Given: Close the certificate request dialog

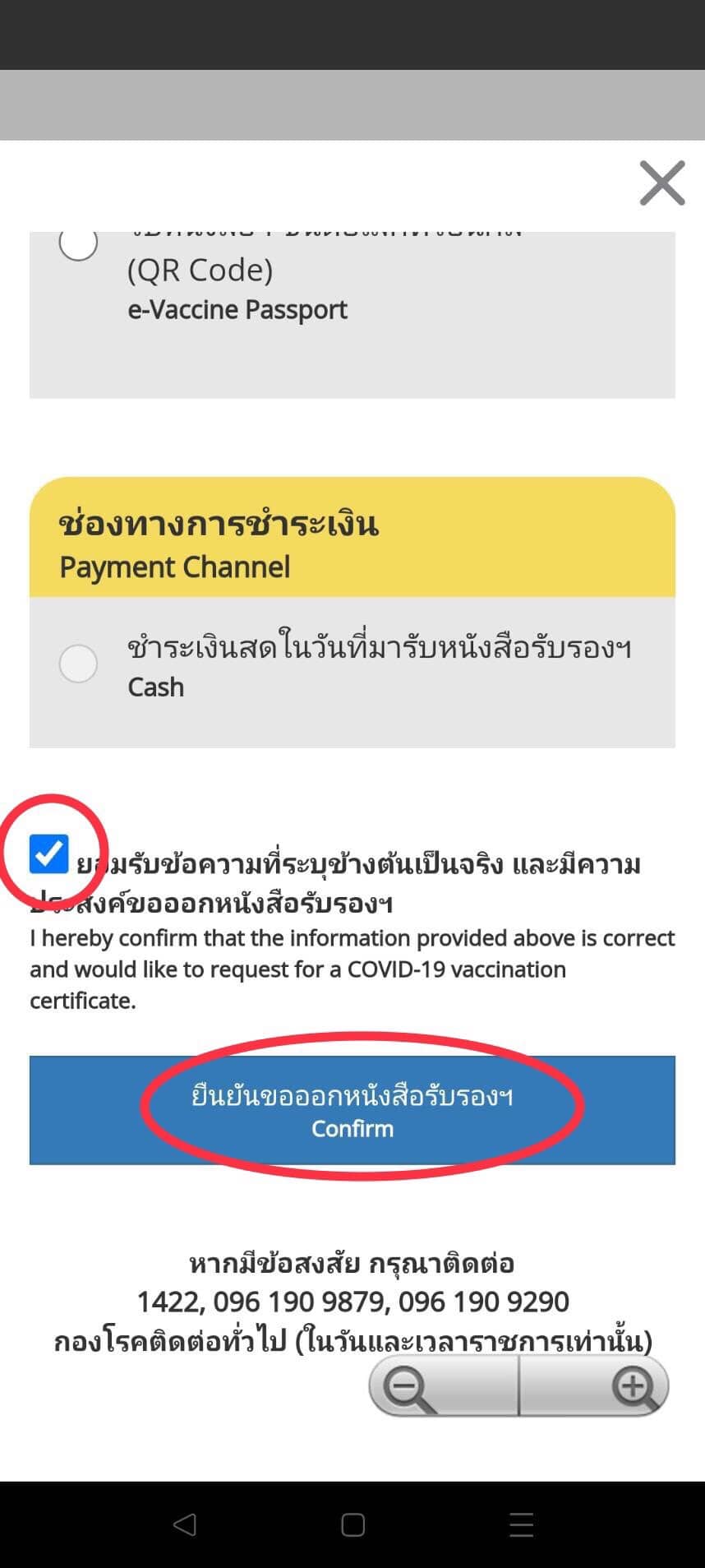Looking at the screenshot, I should pyautogui.click(x=661, y=183).
